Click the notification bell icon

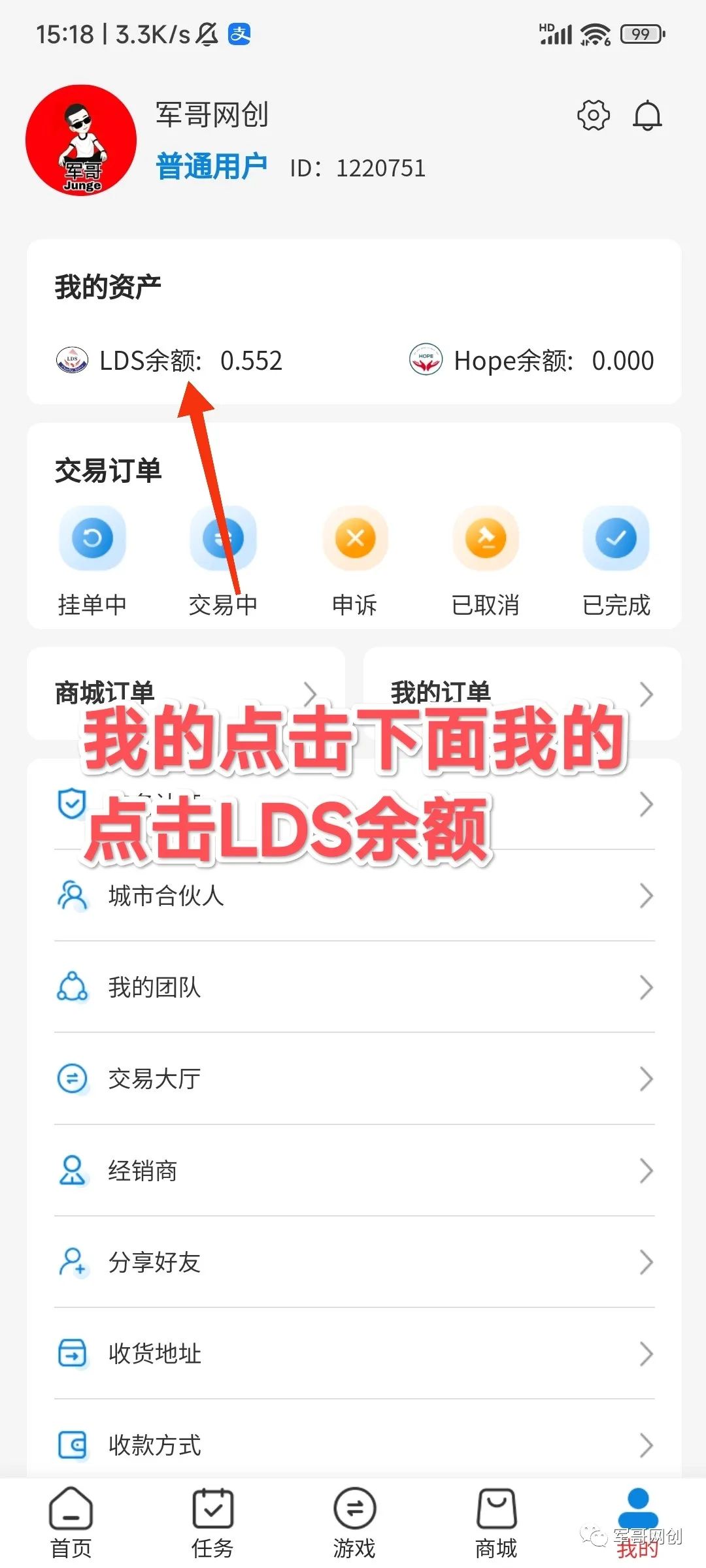point(647,115)
